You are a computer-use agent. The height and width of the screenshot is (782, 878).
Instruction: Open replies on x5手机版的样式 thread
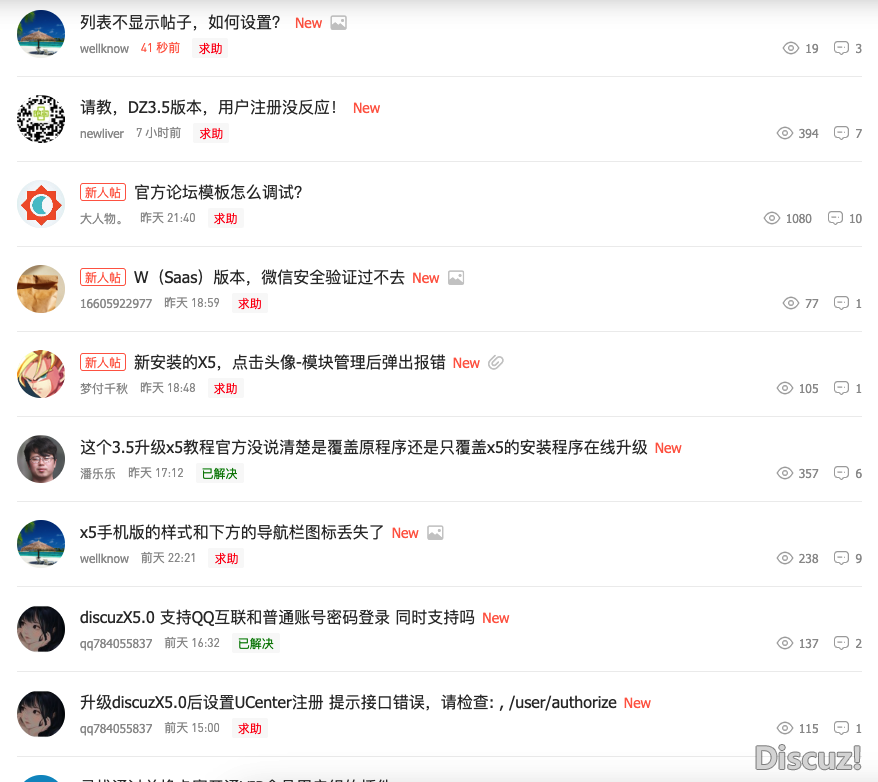click(848, 558)
